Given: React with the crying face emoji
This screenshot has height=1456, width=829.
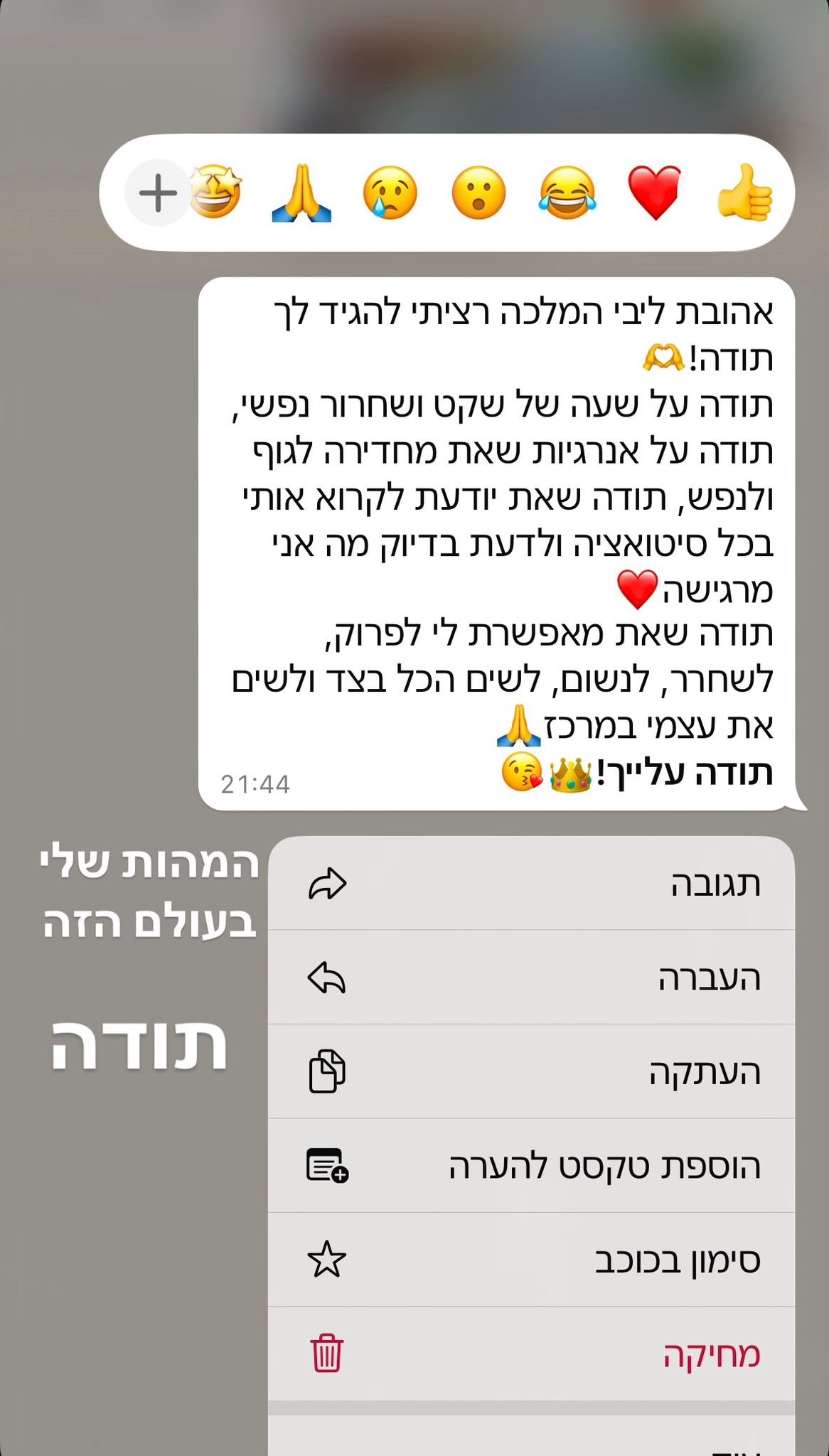Looking at the screenshot, I should [390, 193].
